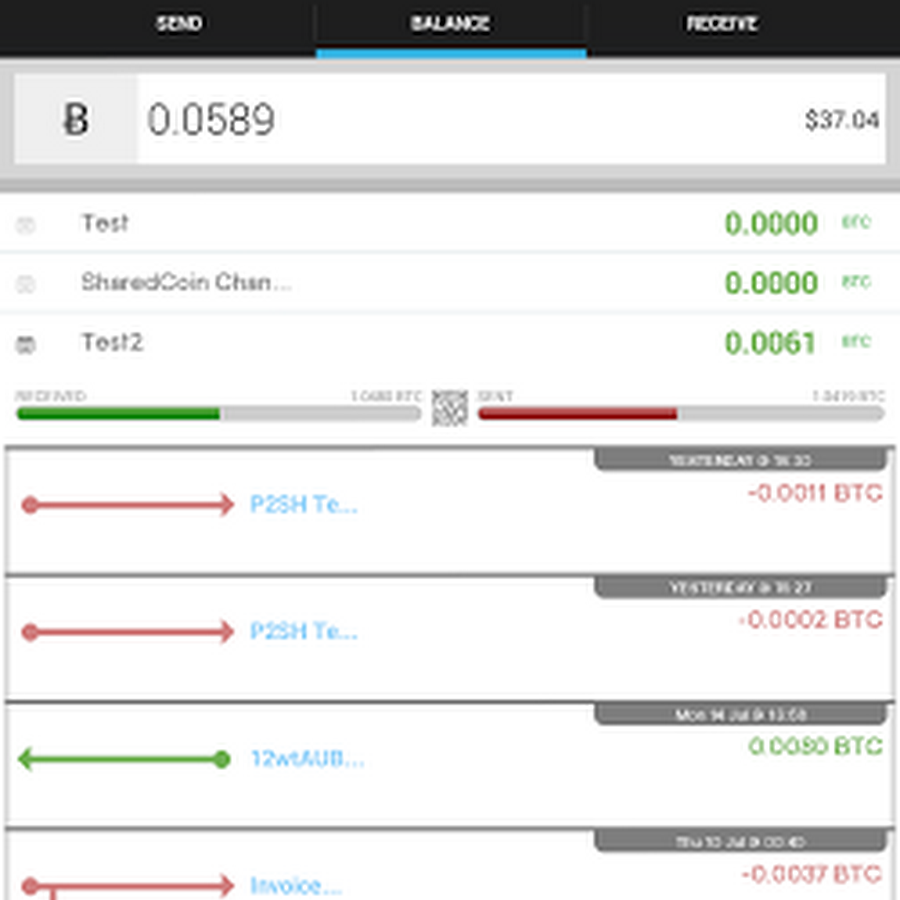Switch to the Receive tab
The height and width of the screenshot is (900, 900).
pyautogui.click(x=721, y=24)
